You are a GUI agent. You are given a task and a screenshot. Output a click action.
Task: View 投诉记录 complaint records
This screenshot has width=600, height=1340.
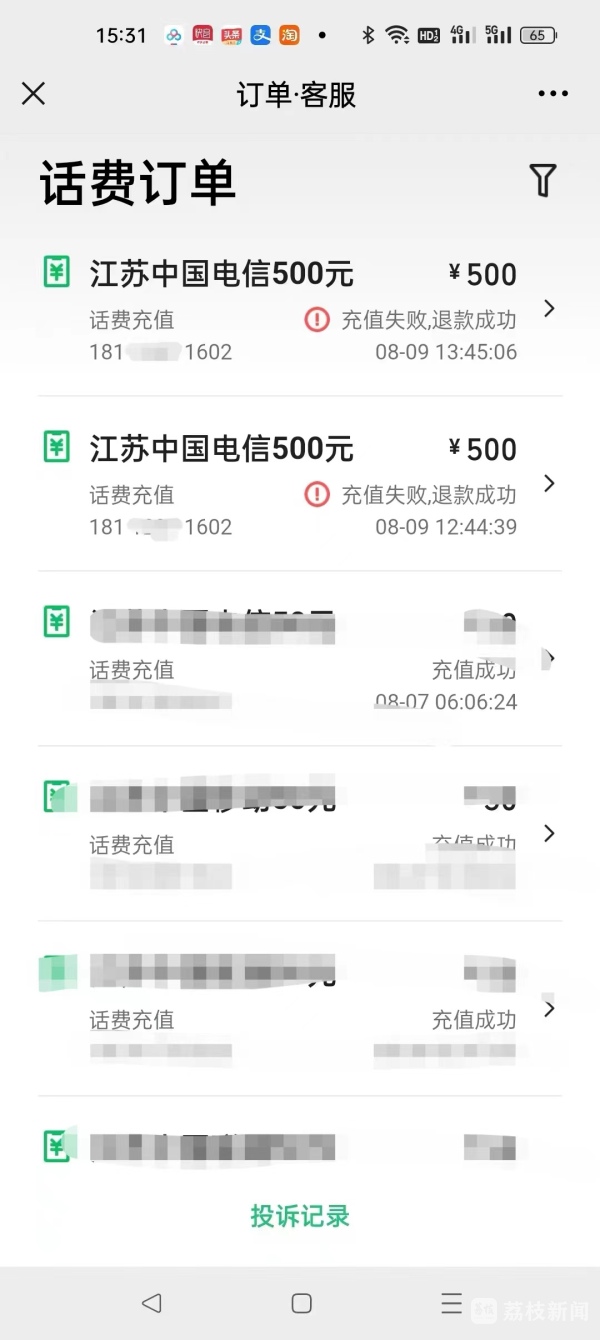click(x=300, y=1216)
